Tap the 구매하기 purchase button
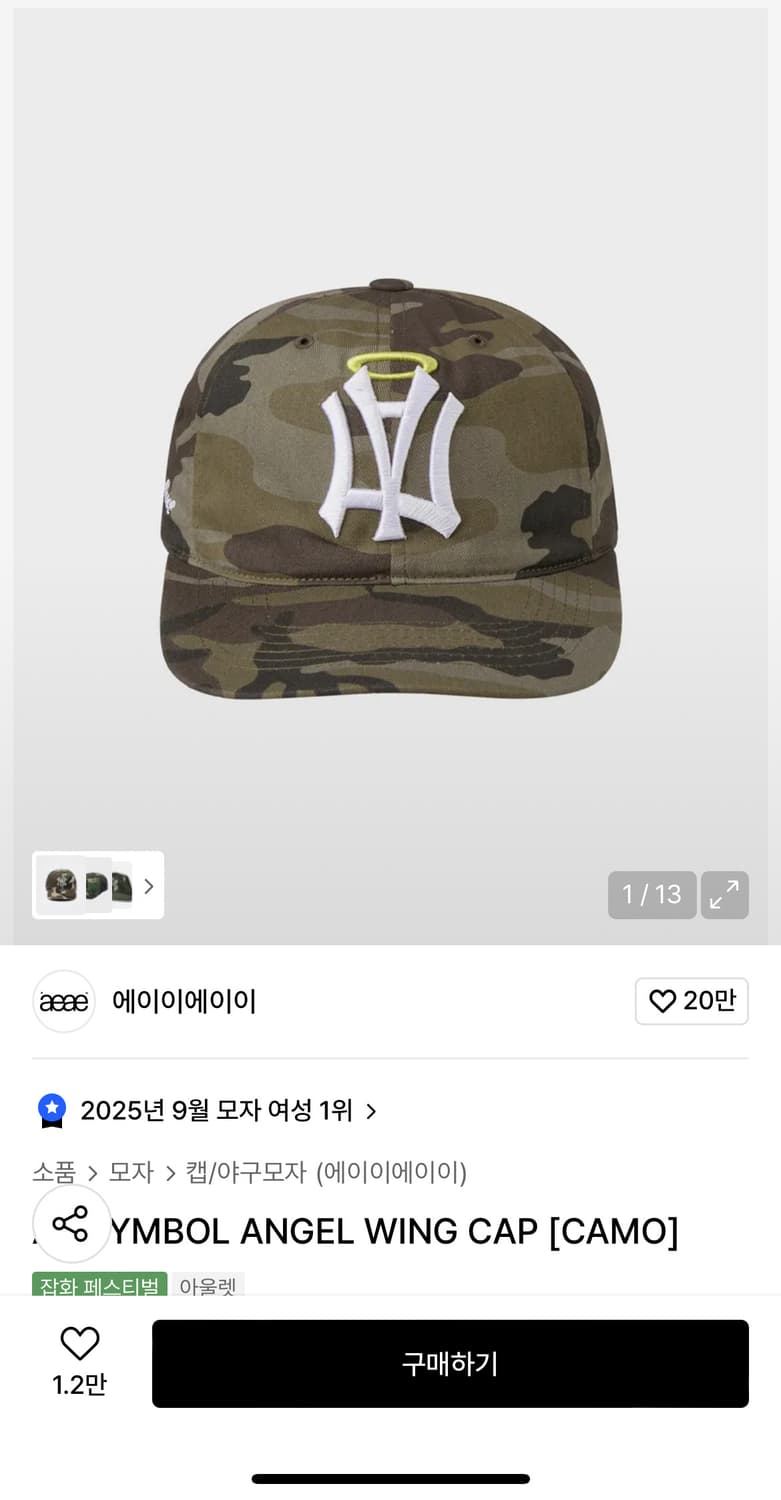The height and width of the screenshot is (1500, 781). [450, 1363]
